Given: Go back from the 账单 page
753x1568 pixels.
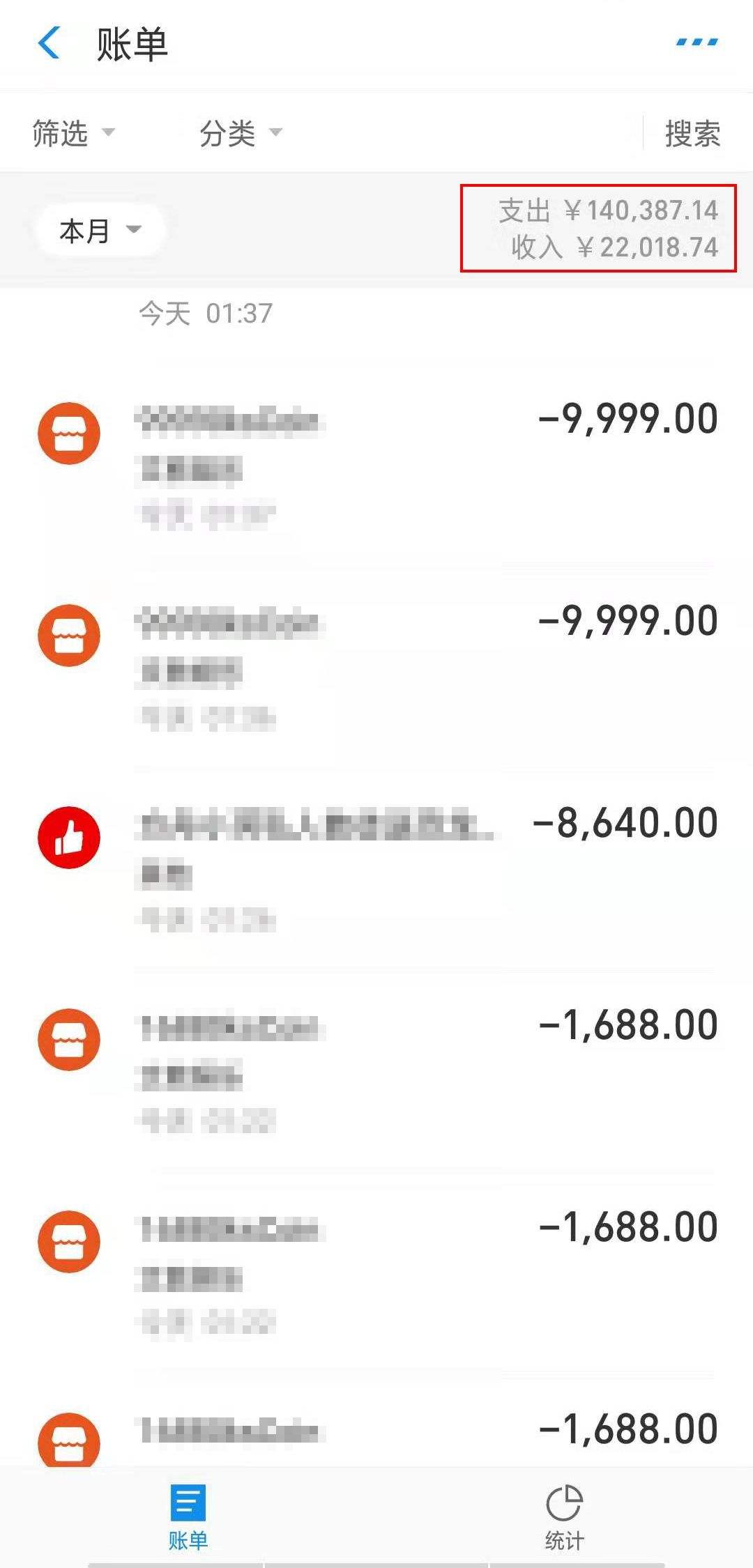Looking at the screenshot, I should (49, 43).
